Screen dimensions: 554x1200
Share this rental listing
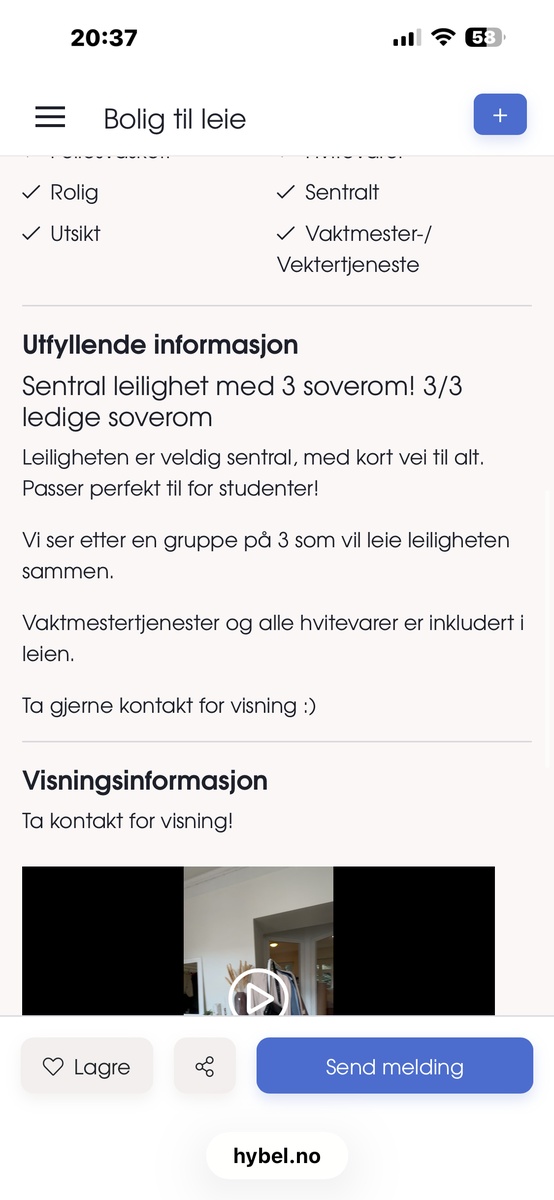(x=205, y=1066)
